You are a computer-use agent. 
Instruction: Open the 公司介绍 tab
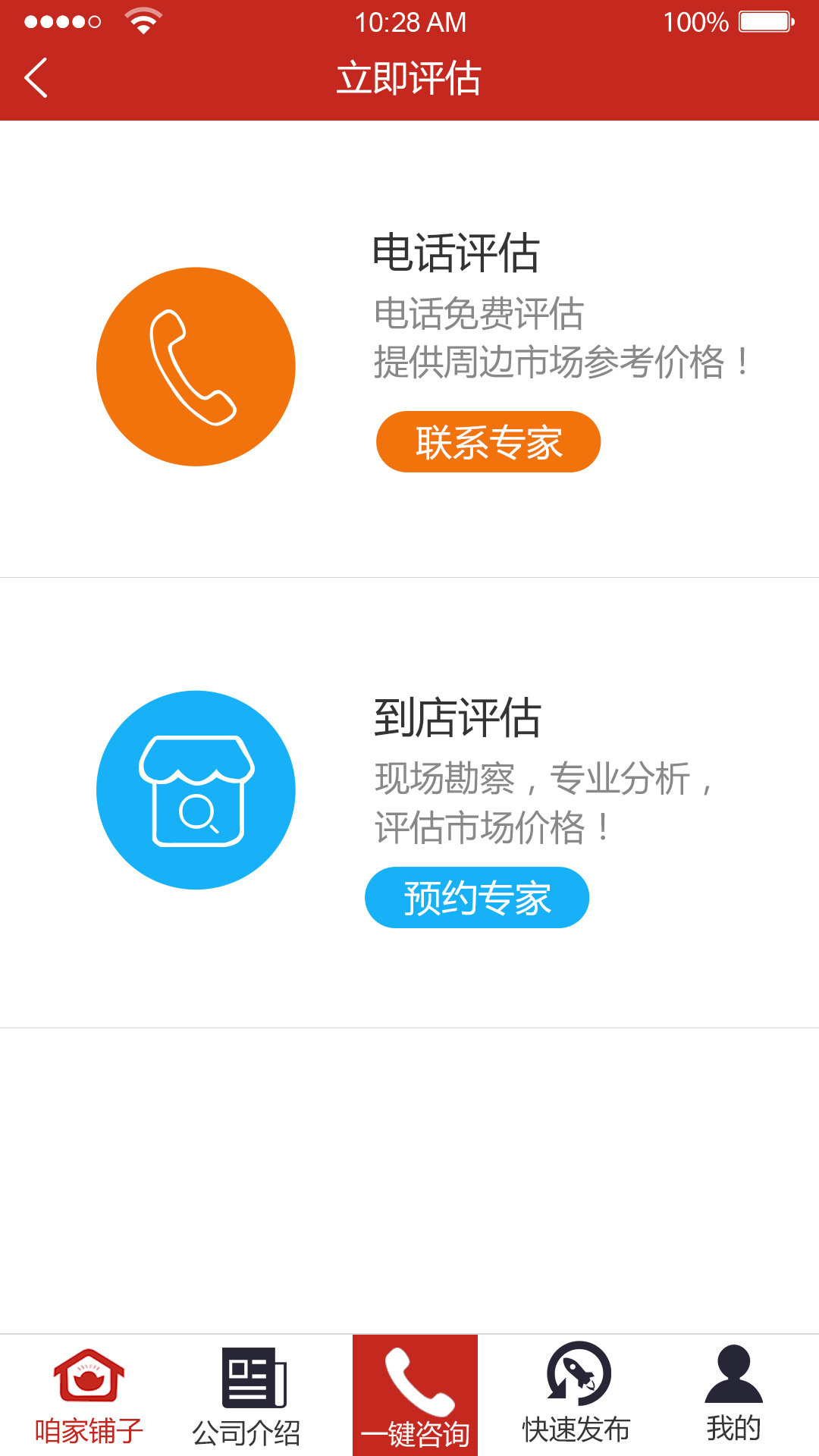[246, 1395]
